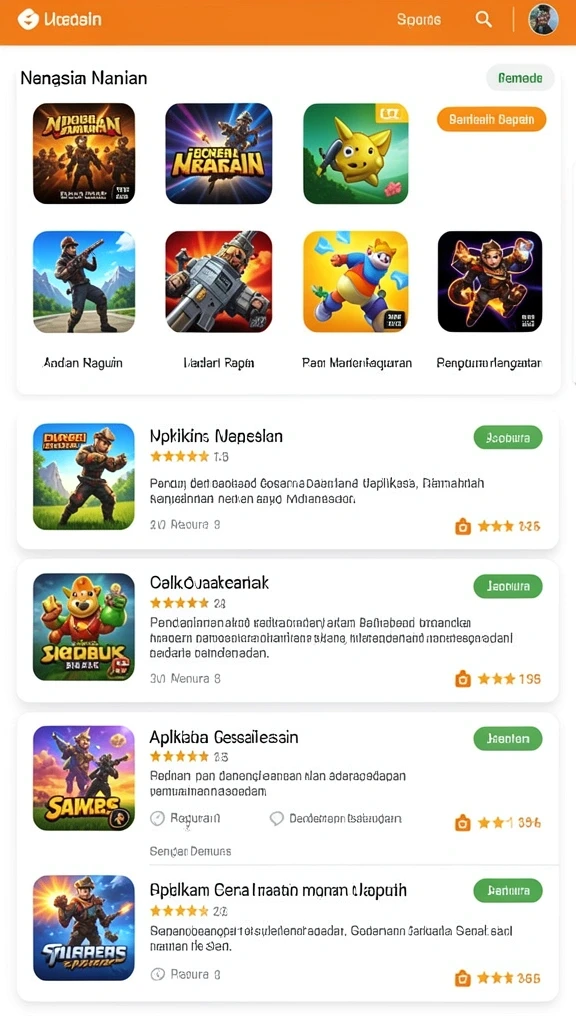The height and width of the screenshot is (1024, 576).
Task: Open the Aplkiaba Gessaileasin app card
Action: coord(287,787)
